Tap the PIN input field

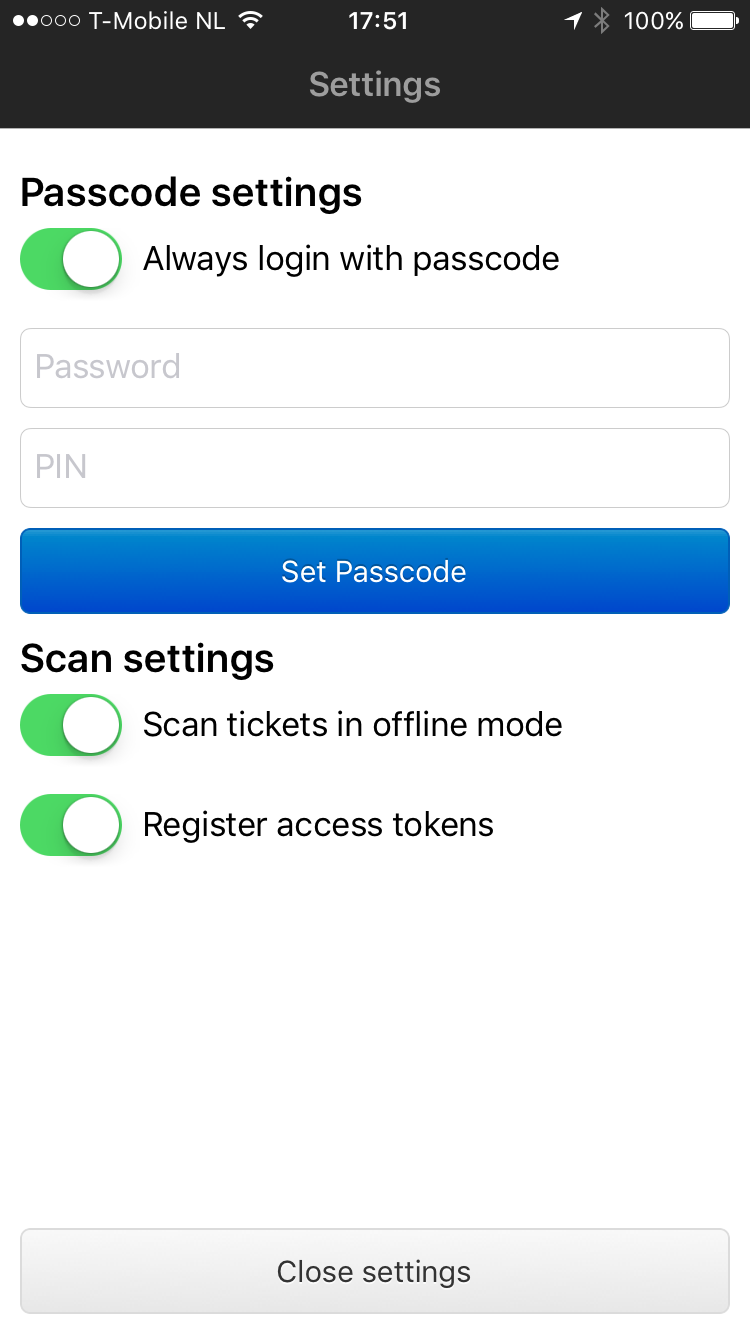tap(375, 467)
